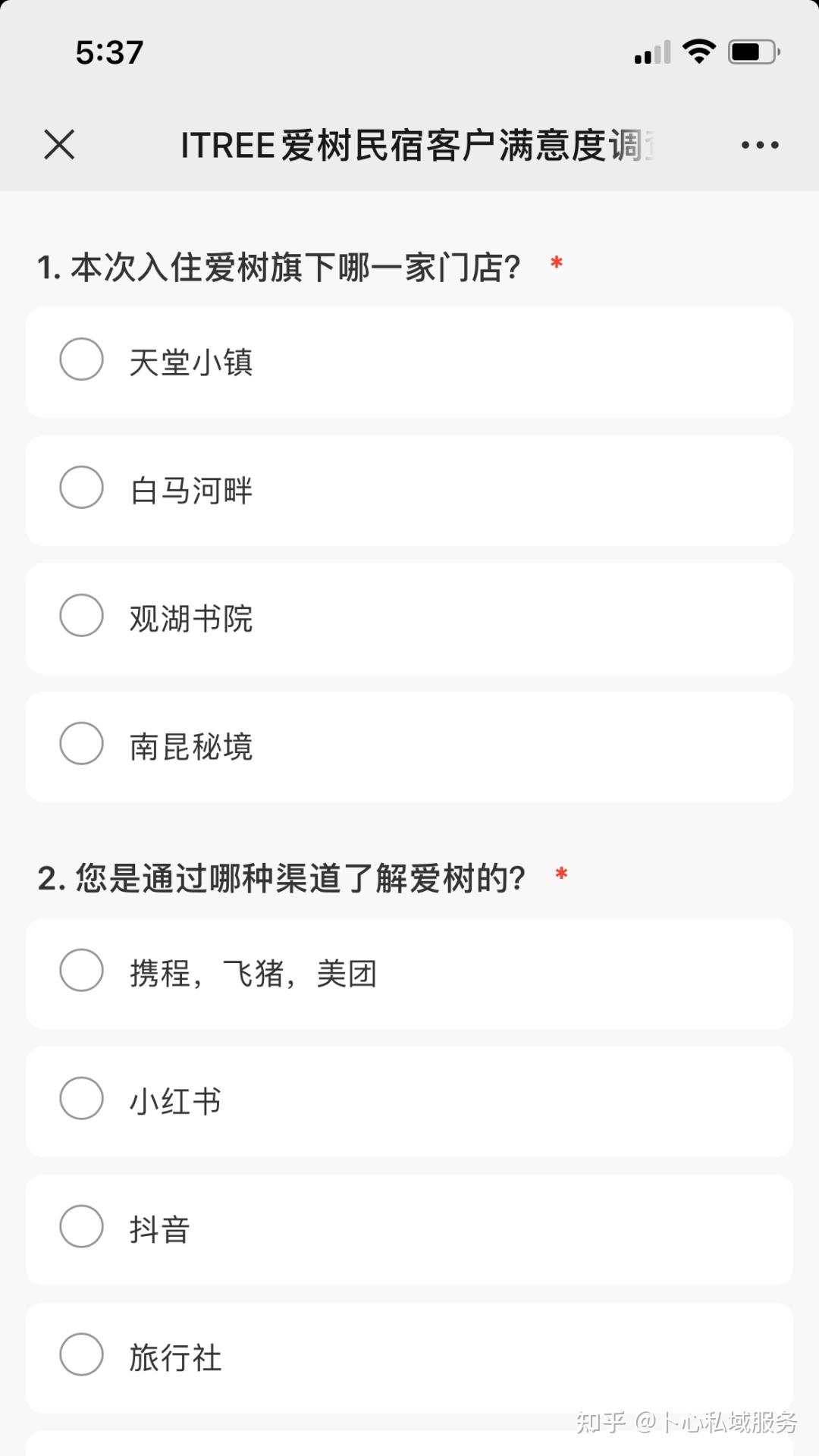Close the survey page
Screen dimensions: 819x1456
59,144
